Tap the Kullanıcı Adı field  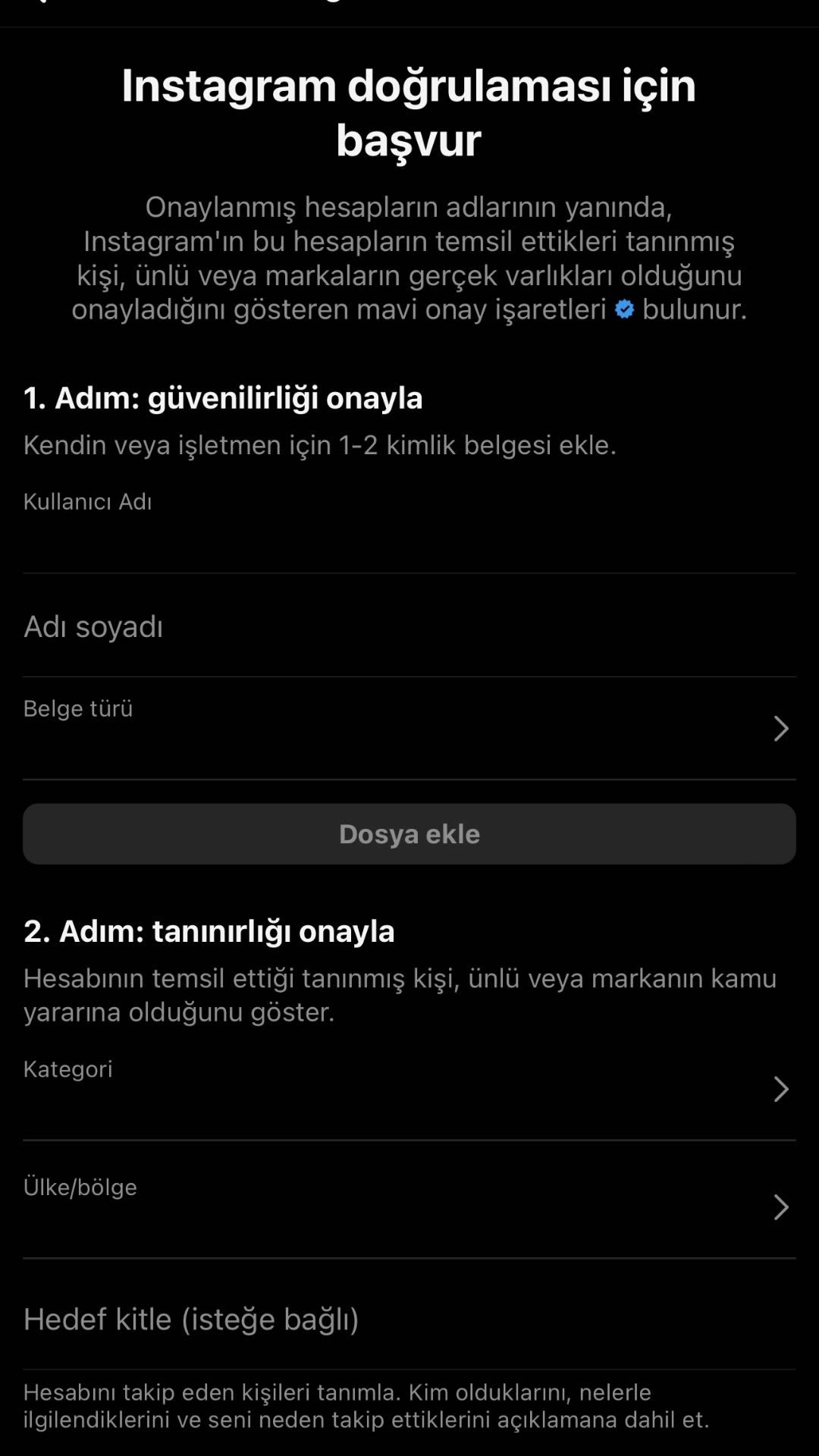pyautogui.click(x=409, y=526)
